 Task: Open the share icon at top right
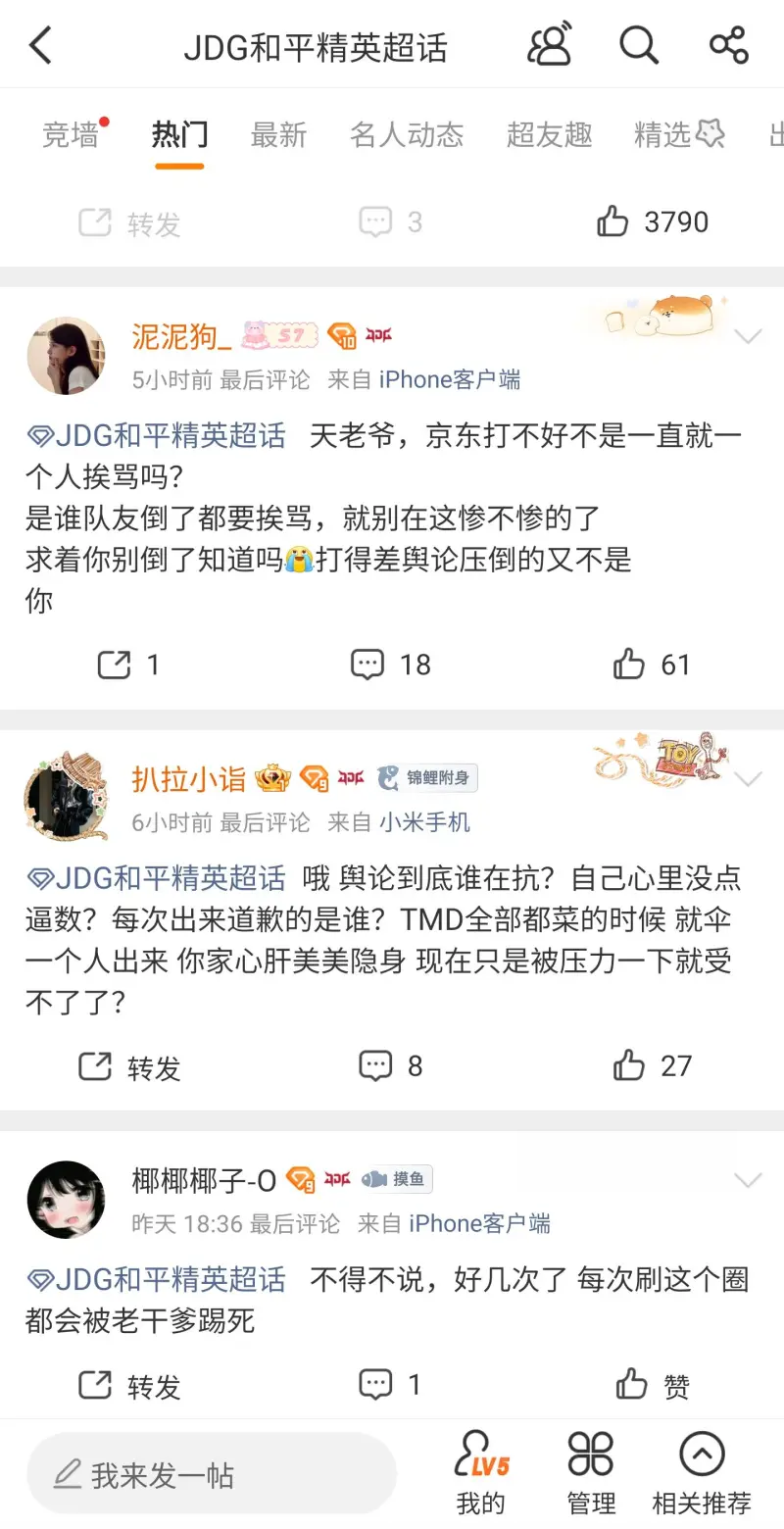click(727, 45)
